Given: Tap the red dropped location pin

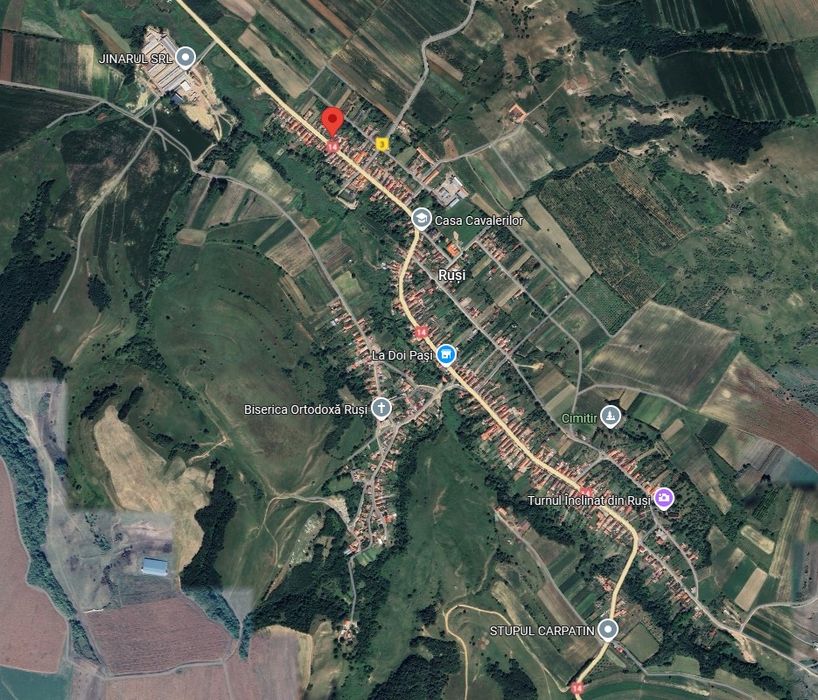Looking at the screenshot, I should [333, 122].
